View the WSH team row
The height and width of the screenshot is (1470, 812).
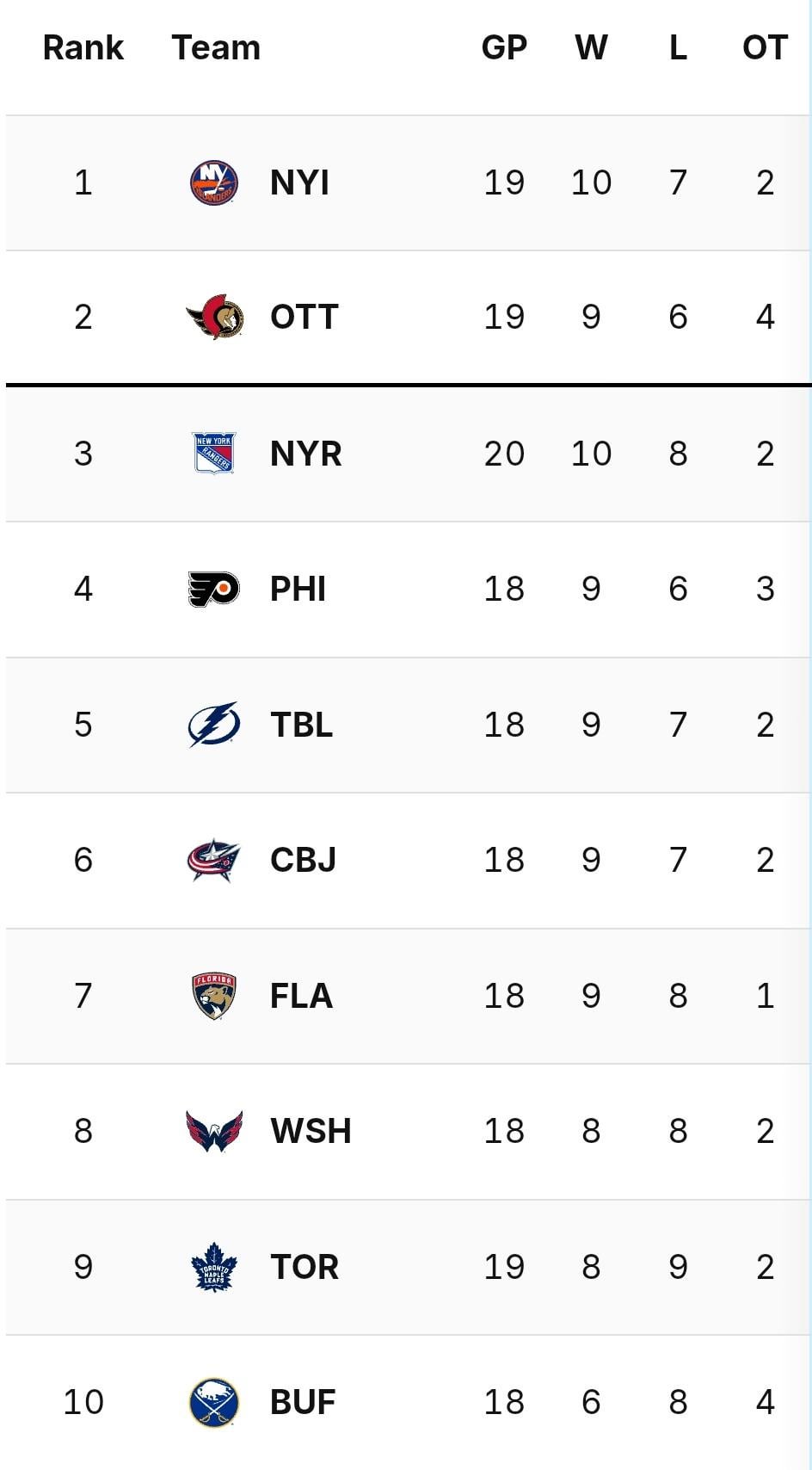(x=311, y=1131)
